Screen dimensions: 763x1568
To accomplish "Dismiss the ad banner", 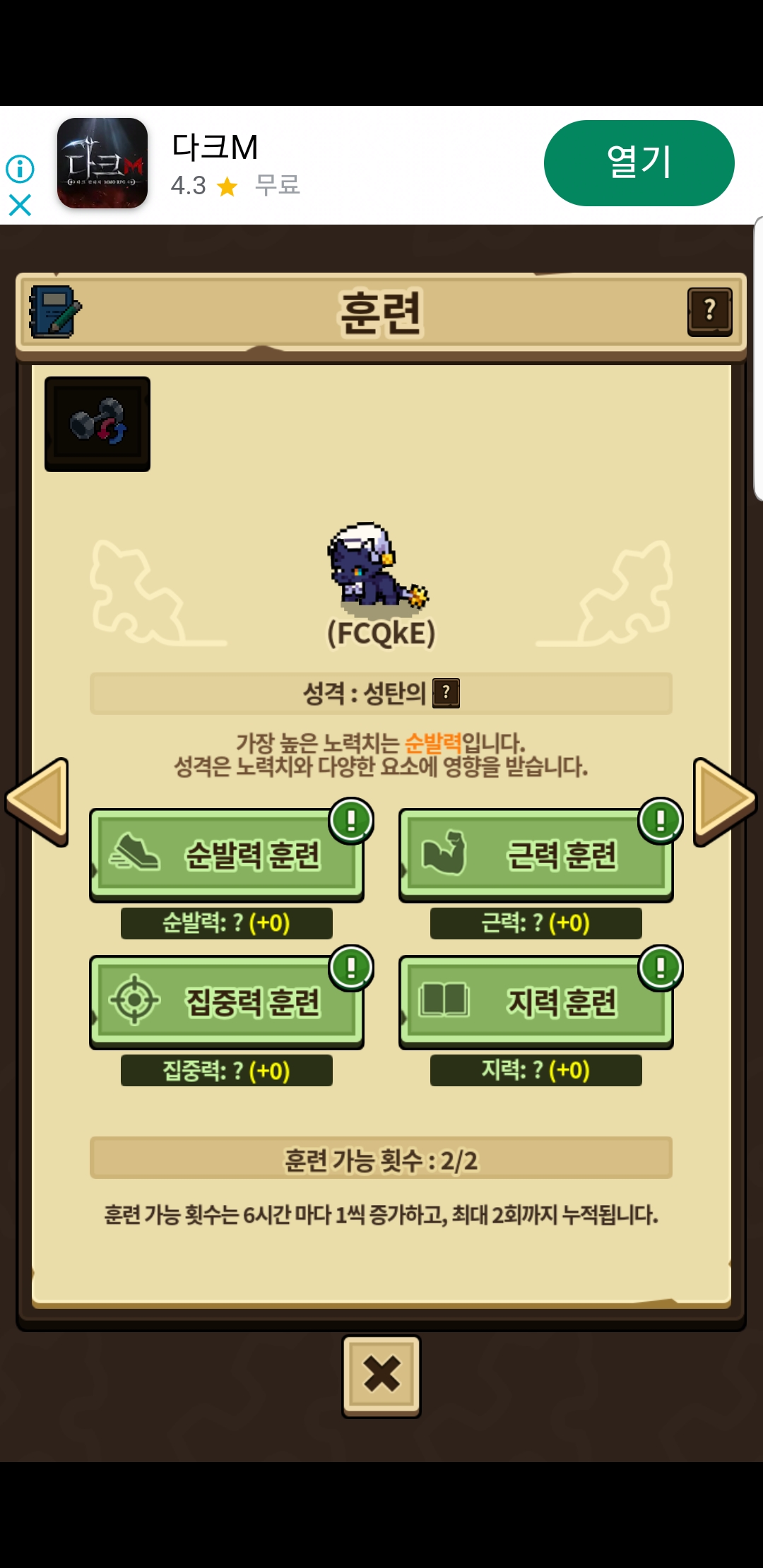I will [x=20, y=206].
